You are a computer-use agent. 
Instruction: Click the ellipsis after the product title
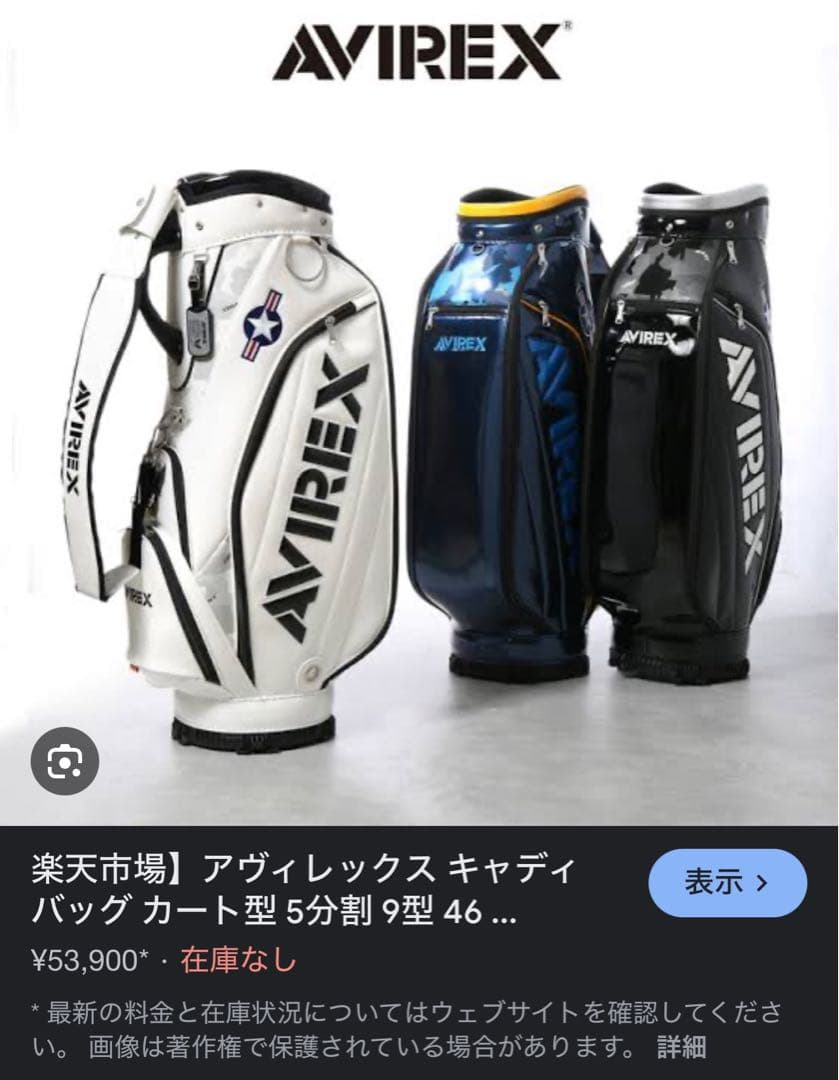504,906
